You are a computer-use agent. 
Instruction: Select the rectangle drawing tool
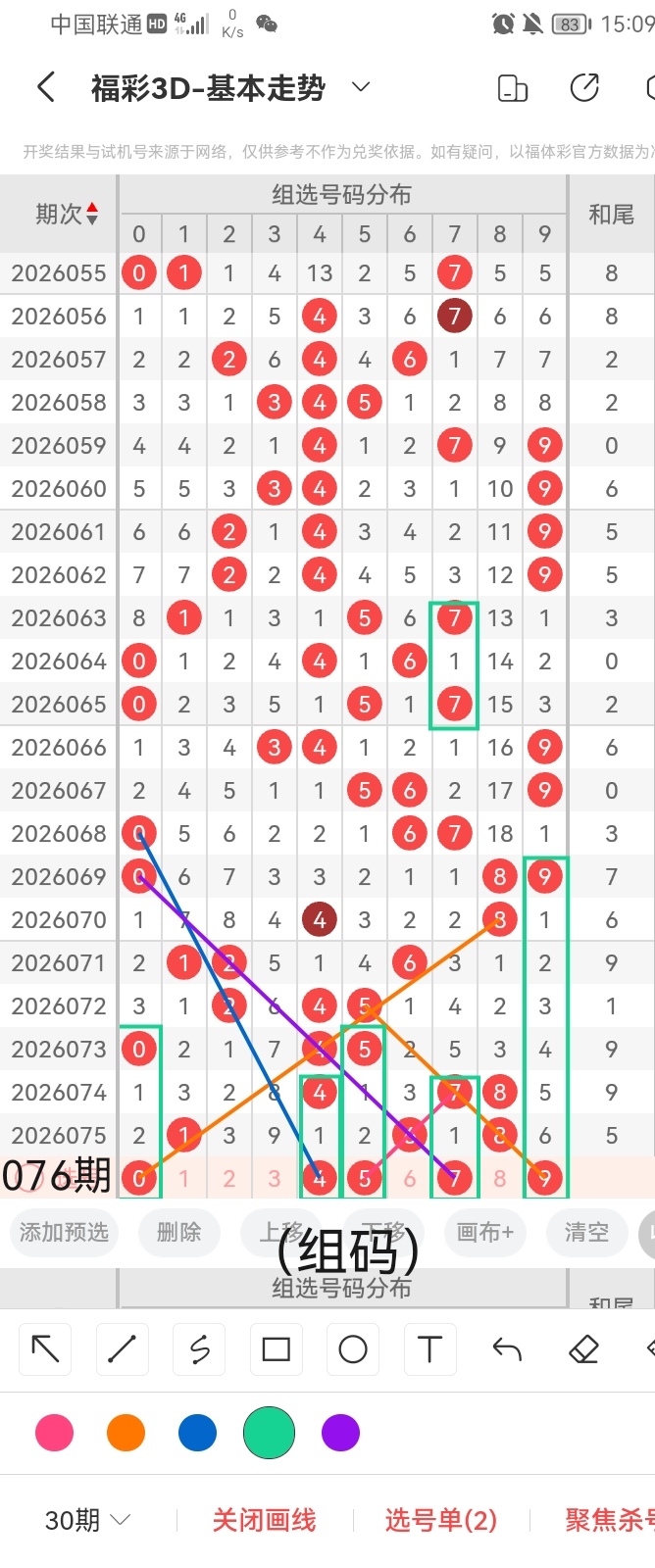(x=277, y=1349)
